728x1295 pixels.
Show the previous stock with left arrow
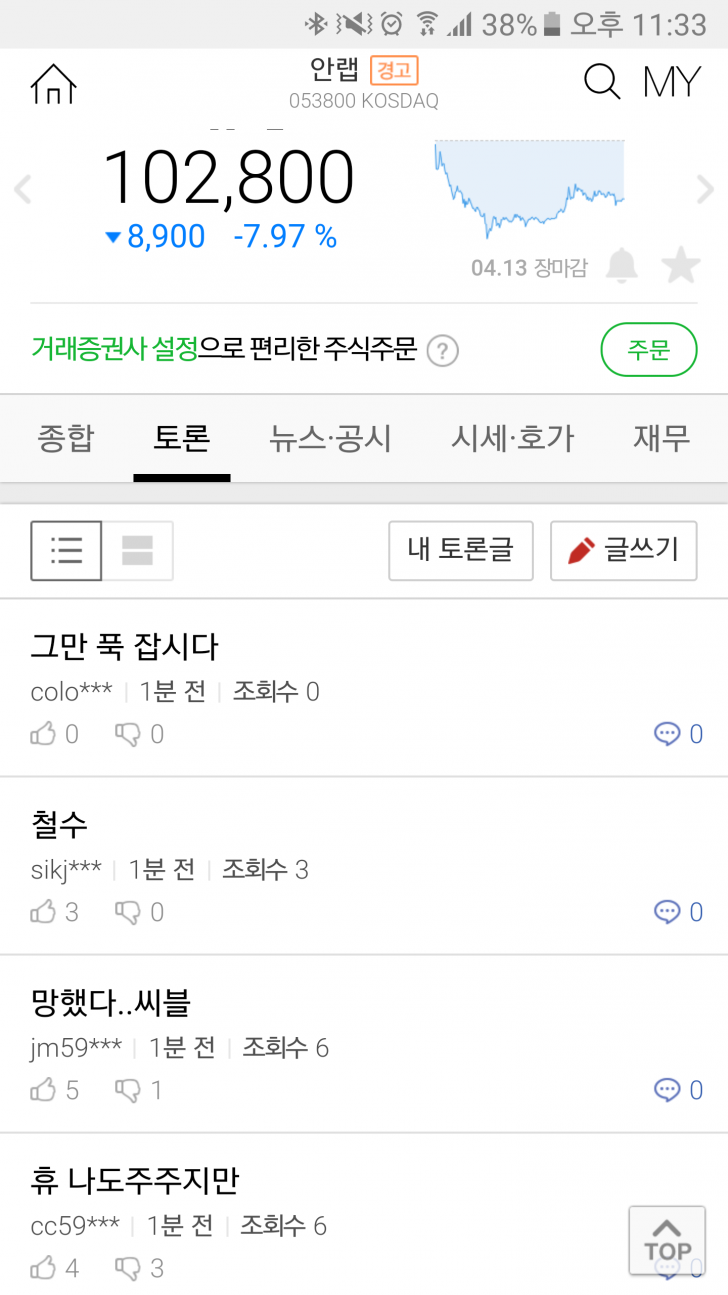[22, 189]
